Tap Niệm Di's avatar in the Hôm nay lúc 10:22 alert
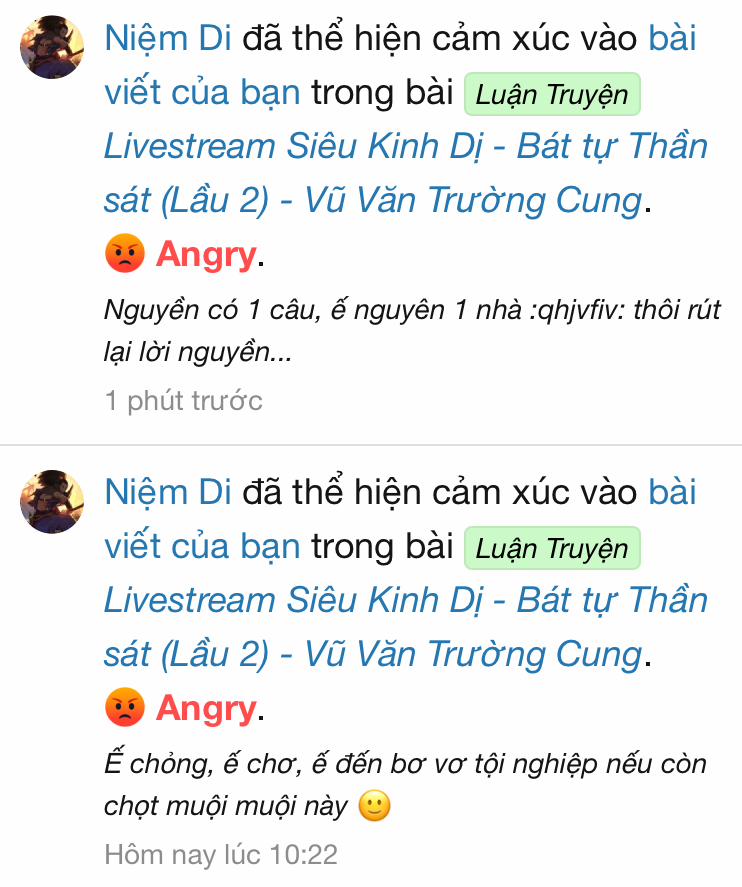This screenshot has width=742, height=887. [52, 500]
